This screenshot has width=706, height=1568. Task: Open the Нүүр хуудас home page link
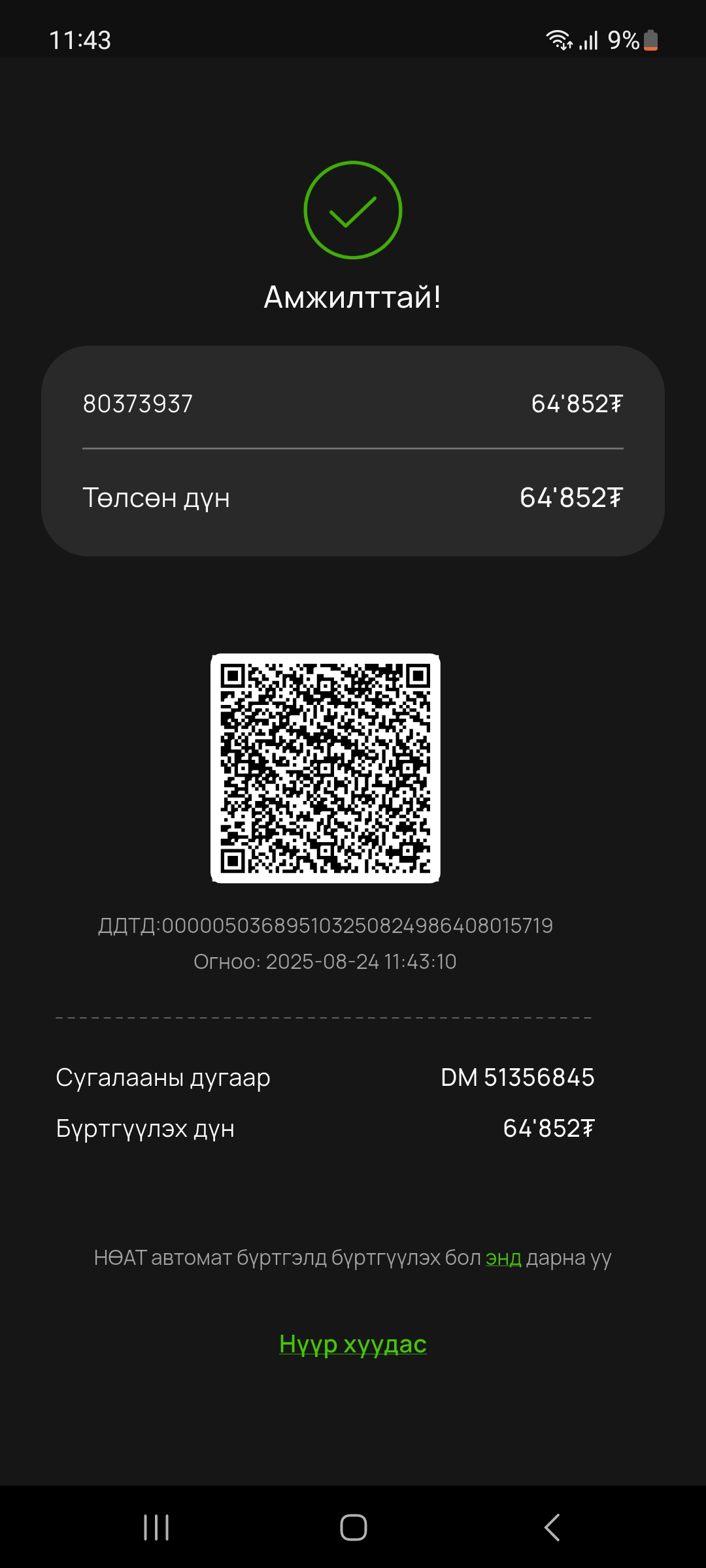(353, 1344)
